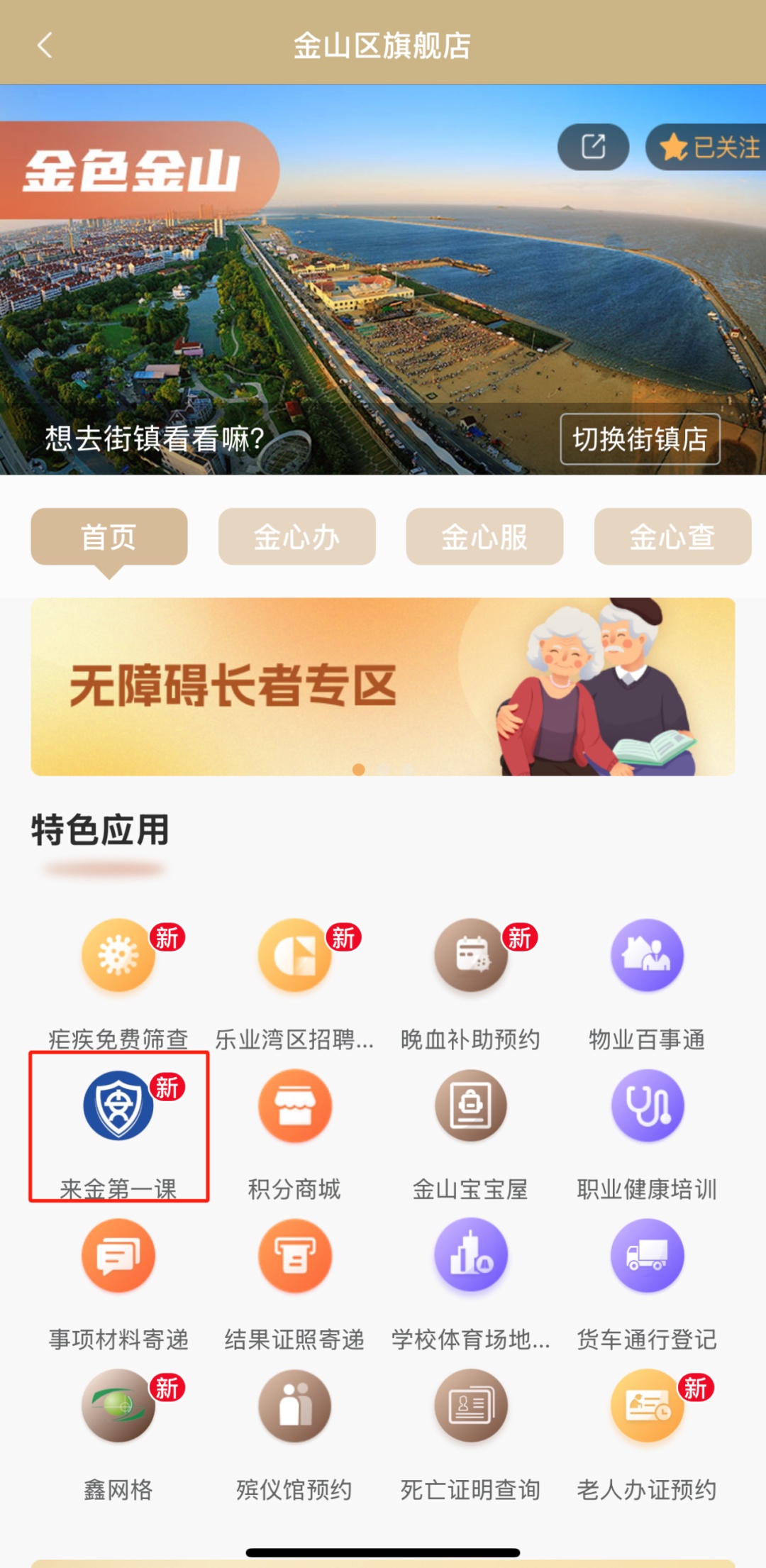Tap 切换街镇店 to switch town store
This screenshot has width=766, height=1568.
coord(640,439)
